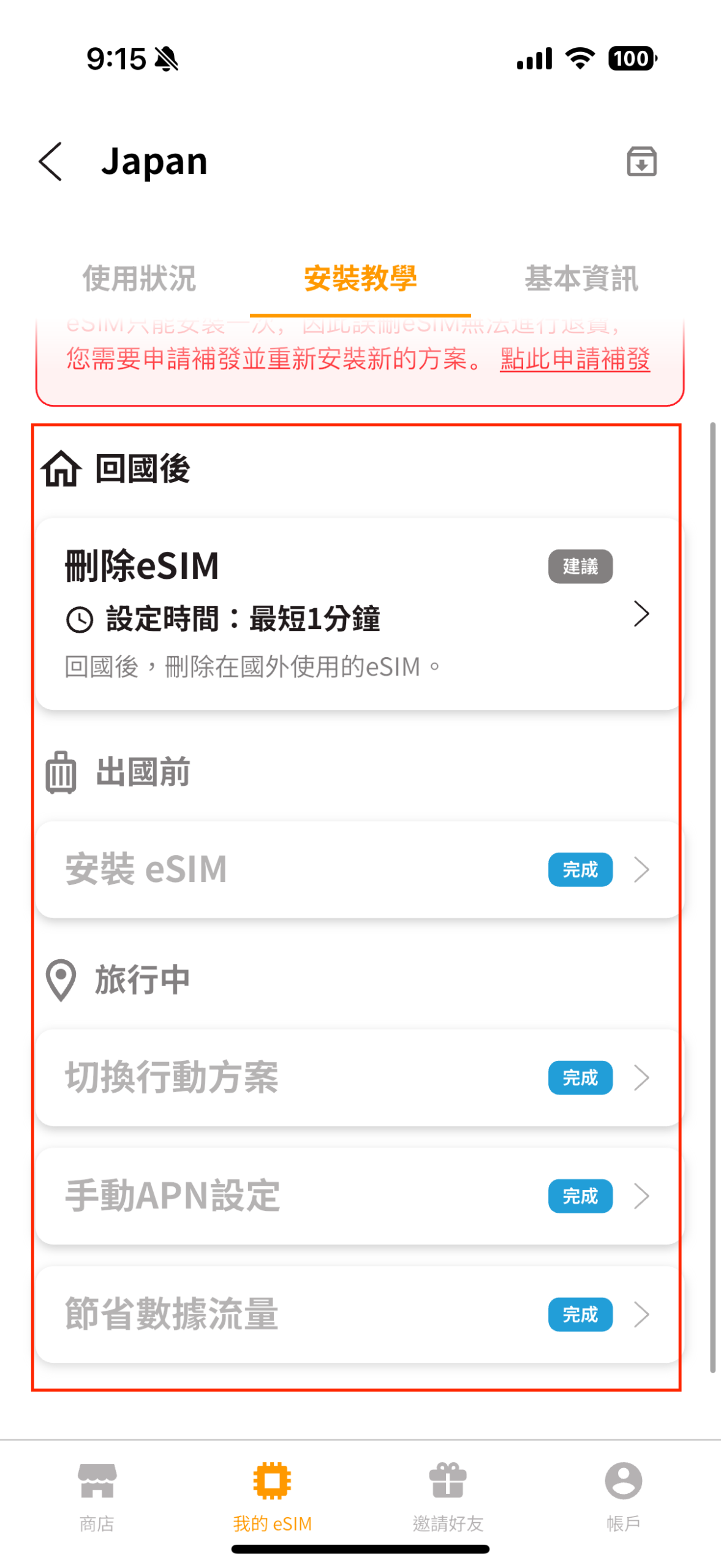
Task: Switch to the 使用狀況 tab
Action: coord(139,279)
